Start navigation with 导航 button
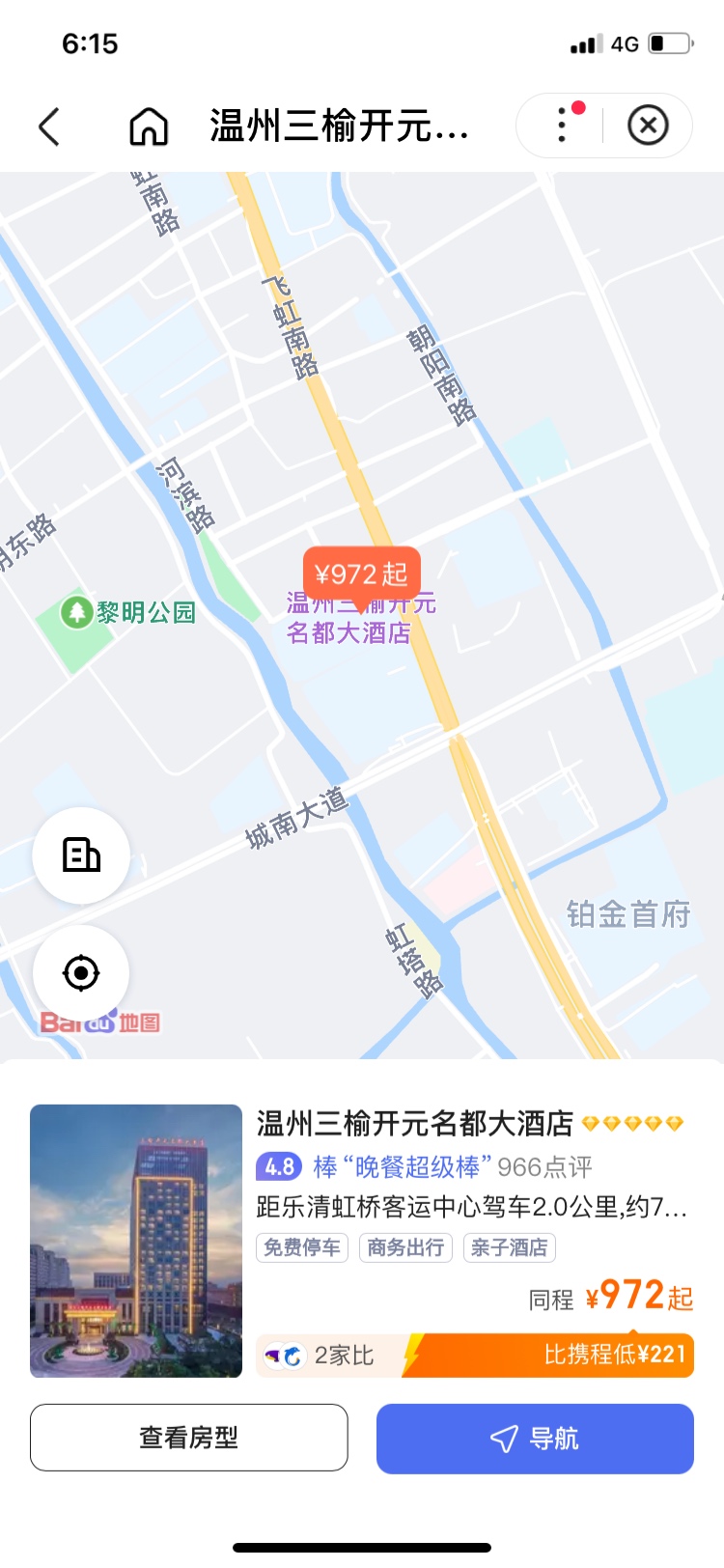 click(x=535, y=1439)
